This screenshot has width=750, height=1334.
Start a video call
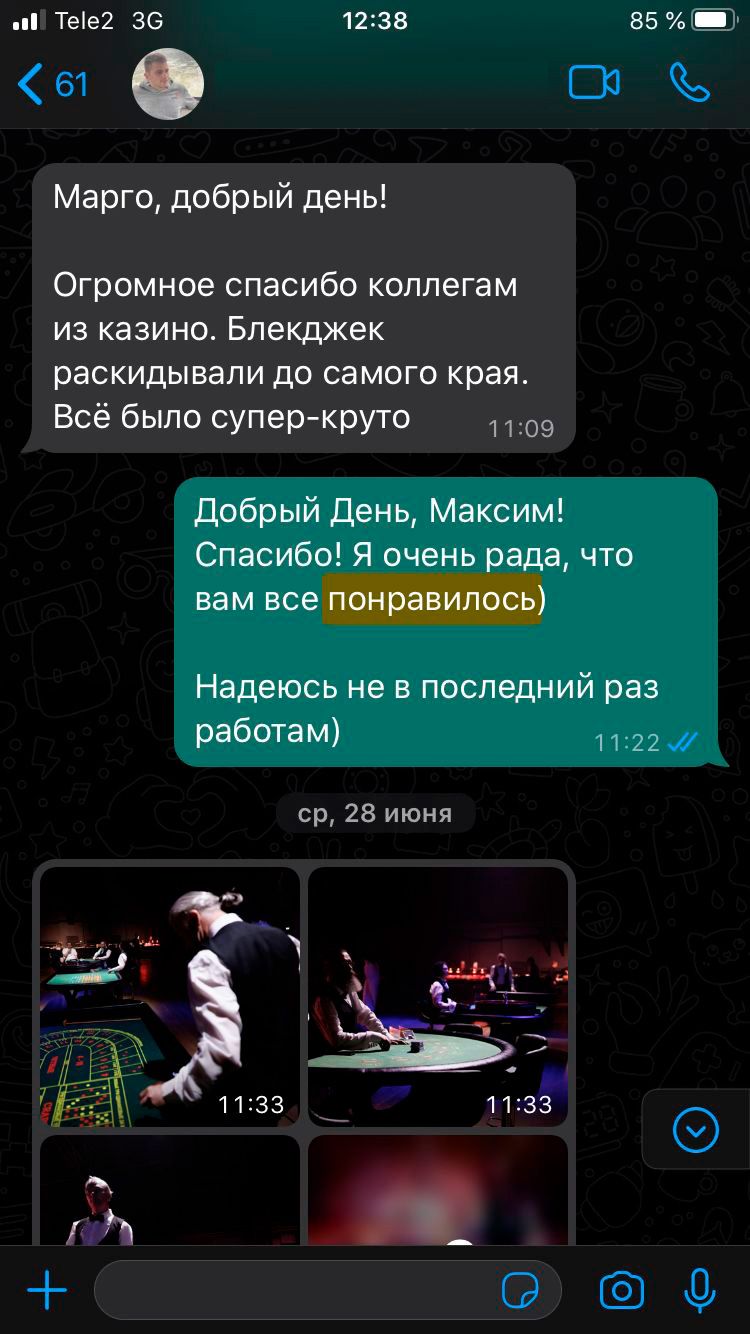(x=594, y=83)
